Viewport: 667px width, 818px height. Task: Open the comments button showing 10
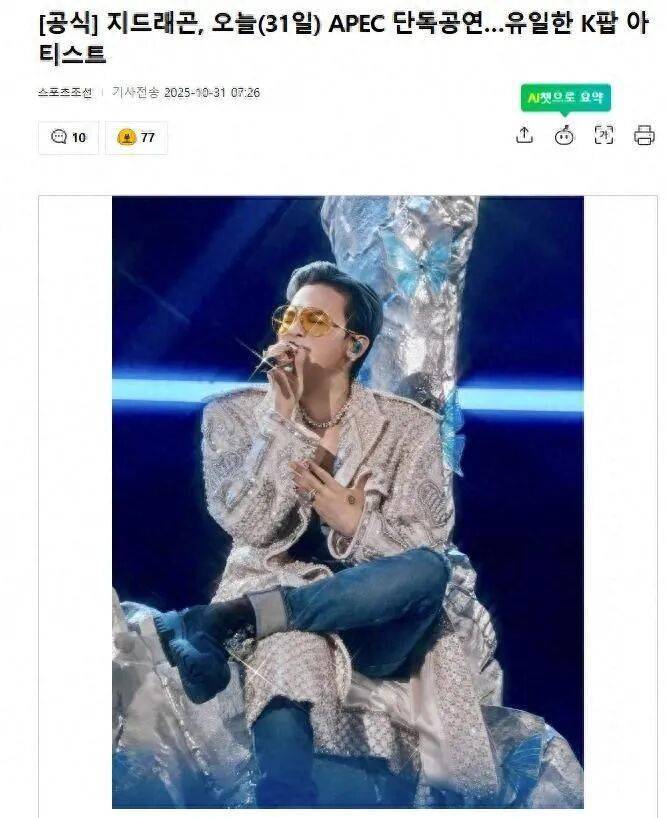(x=68, y=138)
